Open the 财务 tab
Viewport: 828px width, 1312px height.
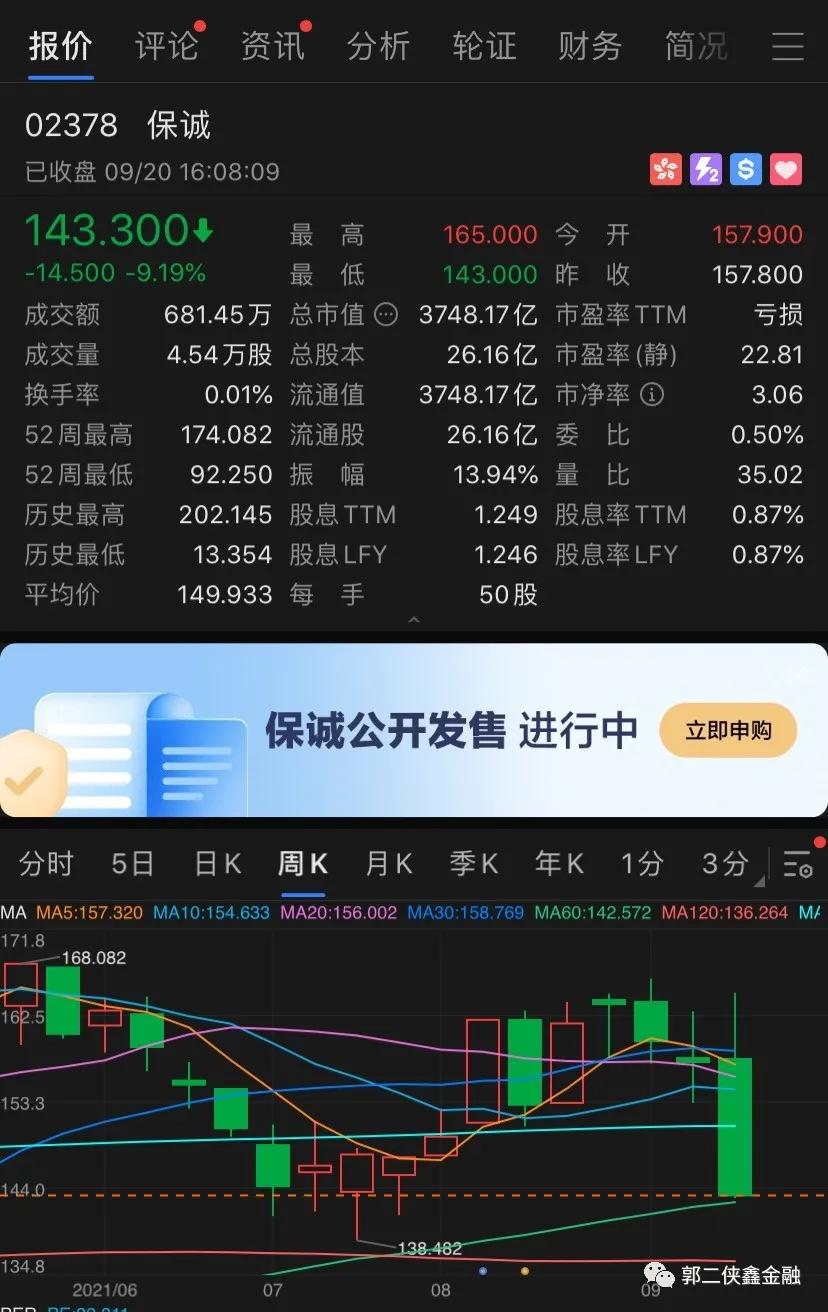click(589, 46)
